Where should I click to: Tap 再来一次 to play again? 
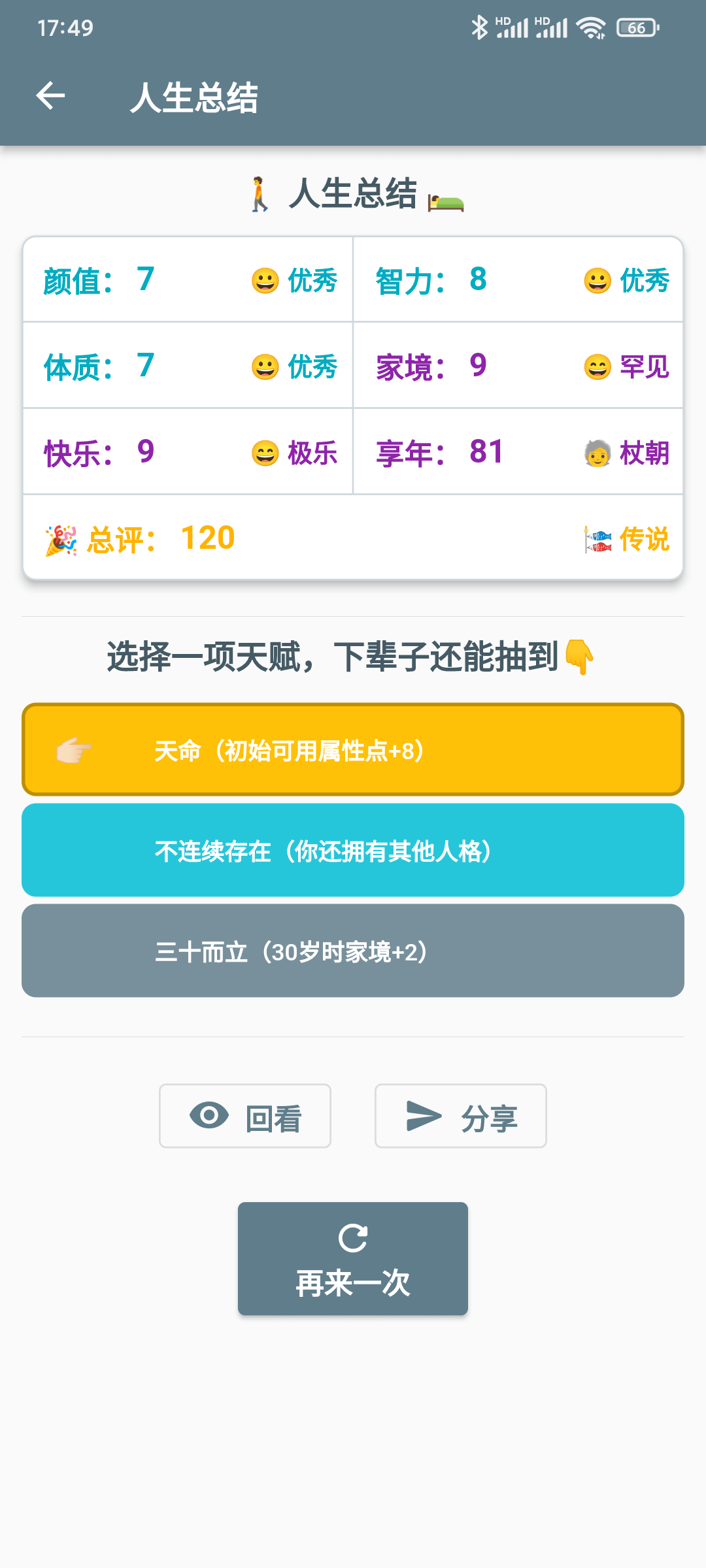coord(353,1258)
